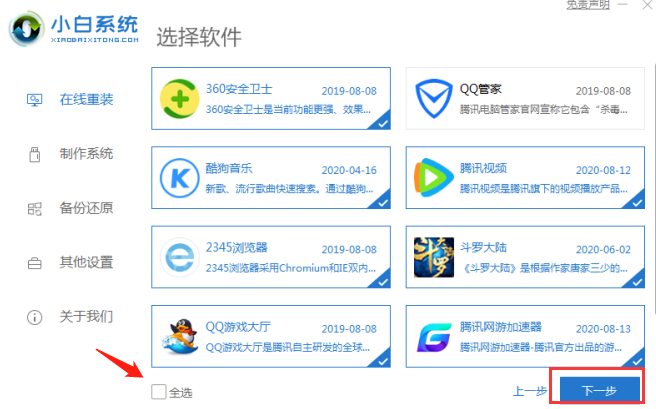Open the 关于我们 page

(x=85, y=317)
